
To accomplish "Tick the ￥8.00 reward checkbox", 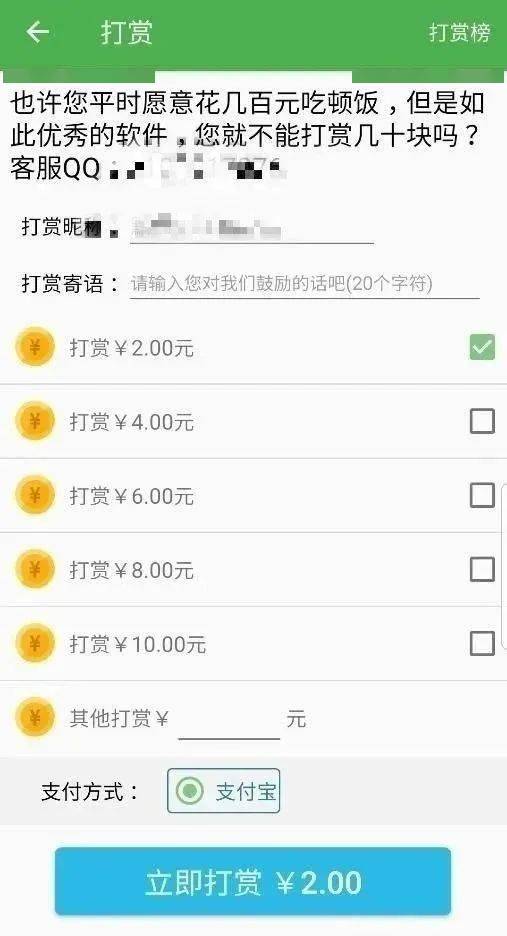I will point(482,569).
